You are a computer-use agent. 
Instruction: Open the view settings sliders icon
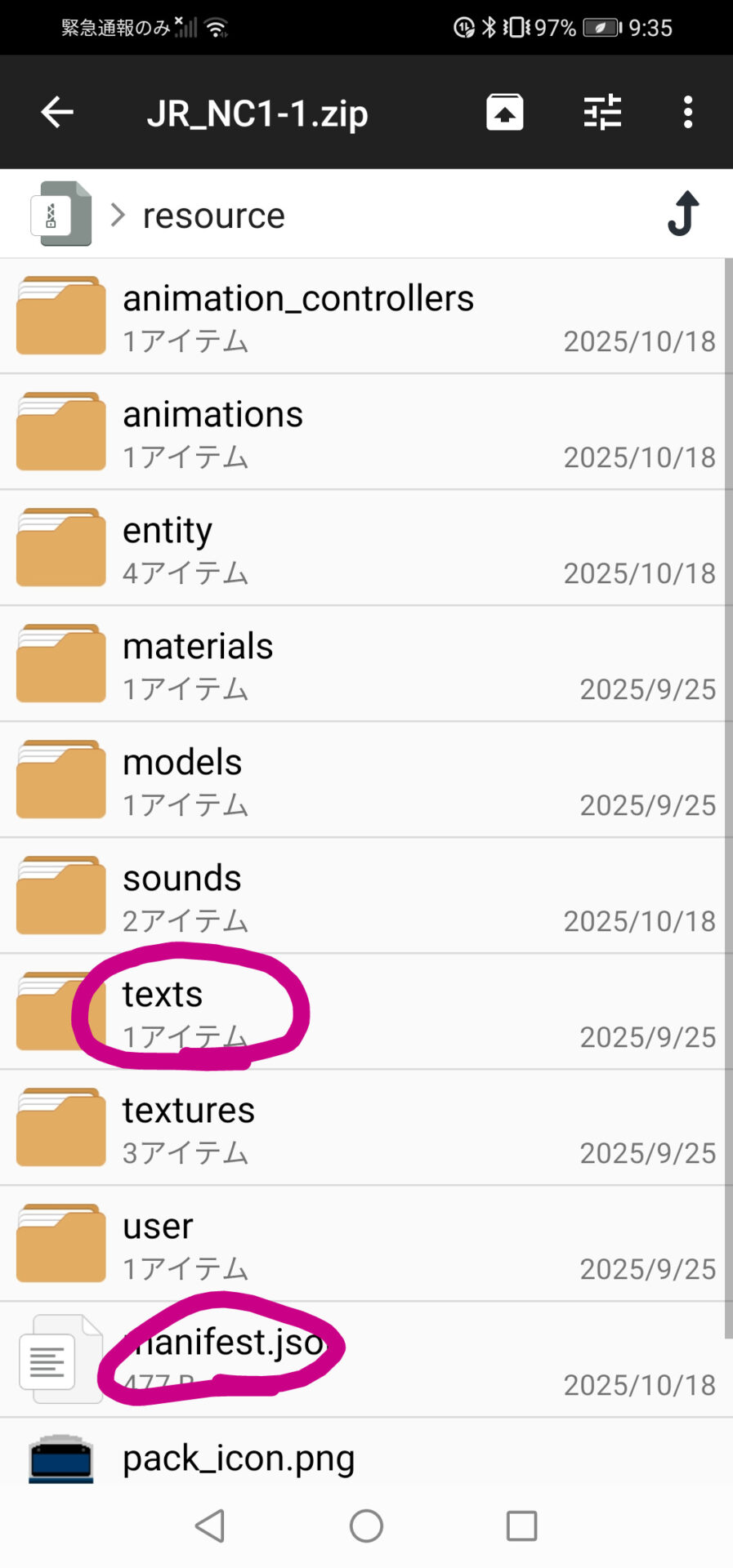click(602, 113)
